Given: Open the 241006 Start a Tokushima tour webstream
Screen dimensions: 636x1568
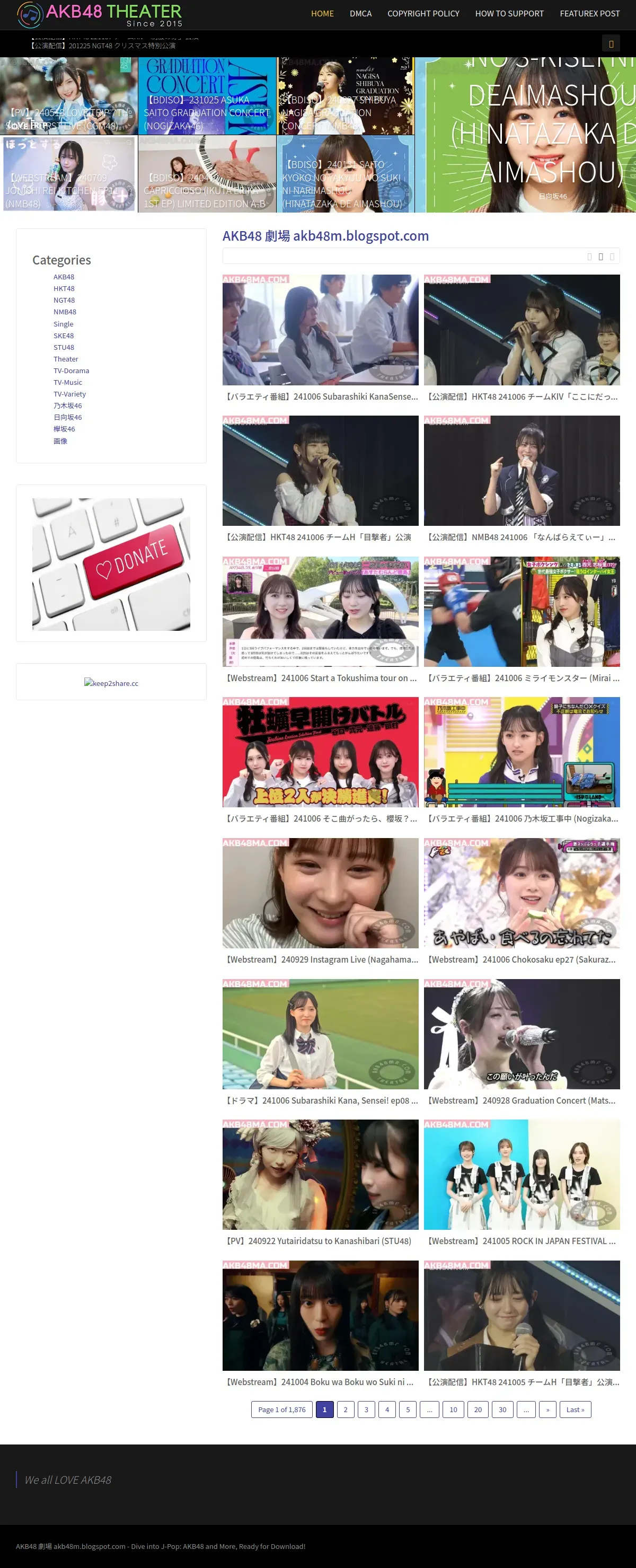Looking at the screenshot, I should 320,677.
